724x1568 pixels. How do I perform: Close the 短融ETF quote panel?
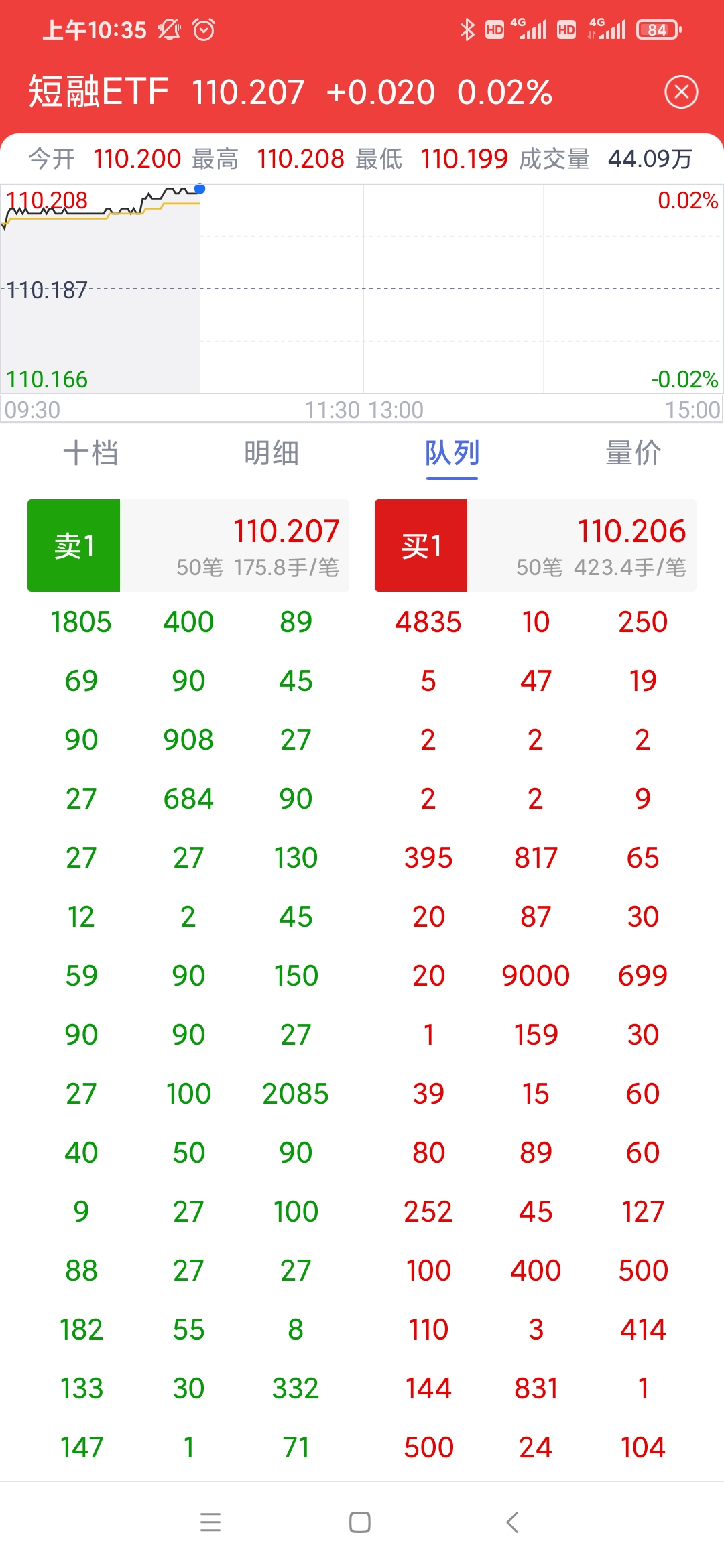point(681,92)
